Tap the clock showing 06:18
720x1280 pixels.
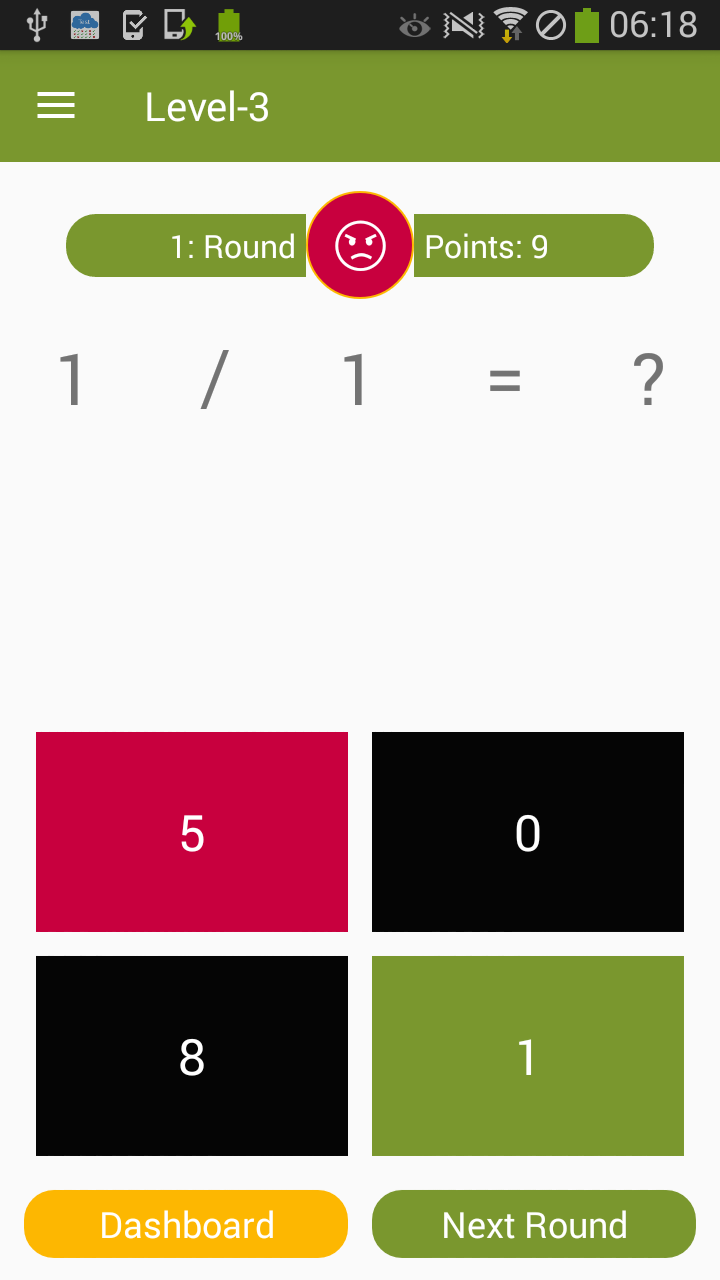click(655, 25)
